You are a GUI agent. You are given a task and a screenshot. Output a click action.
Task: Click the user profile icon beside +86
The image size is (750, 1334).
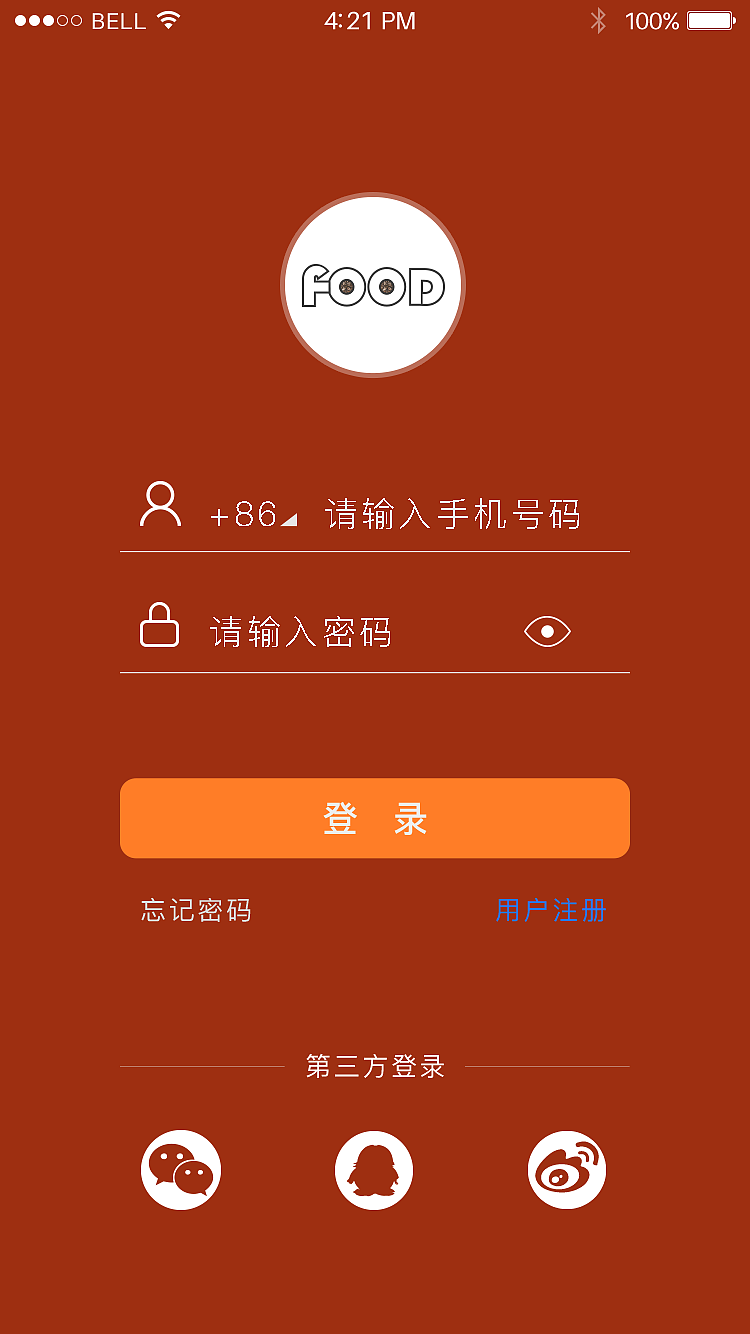(159, 506)
